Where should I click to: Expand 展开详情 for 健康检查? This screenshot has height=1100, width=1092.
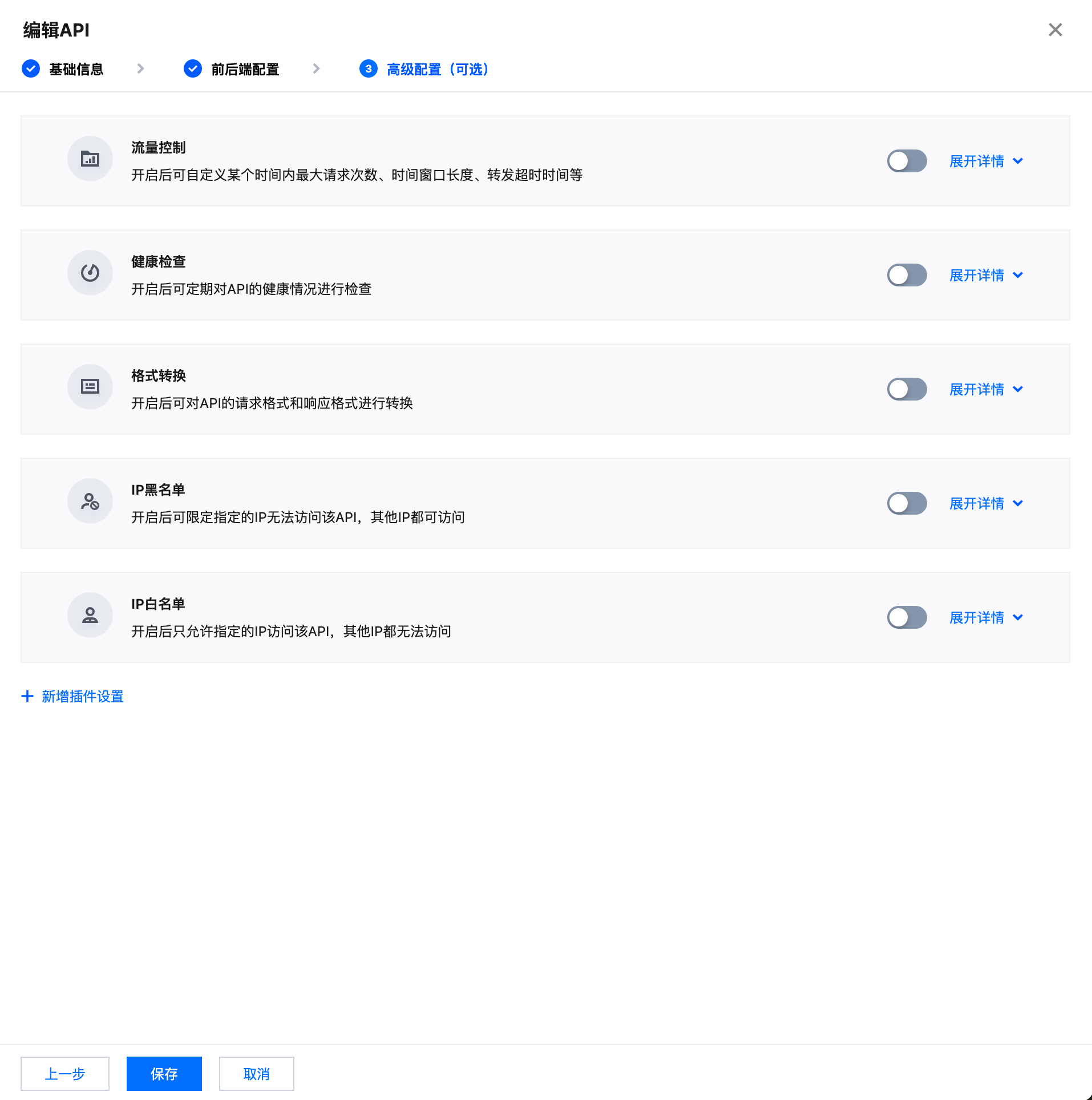[x=986, y=276]
